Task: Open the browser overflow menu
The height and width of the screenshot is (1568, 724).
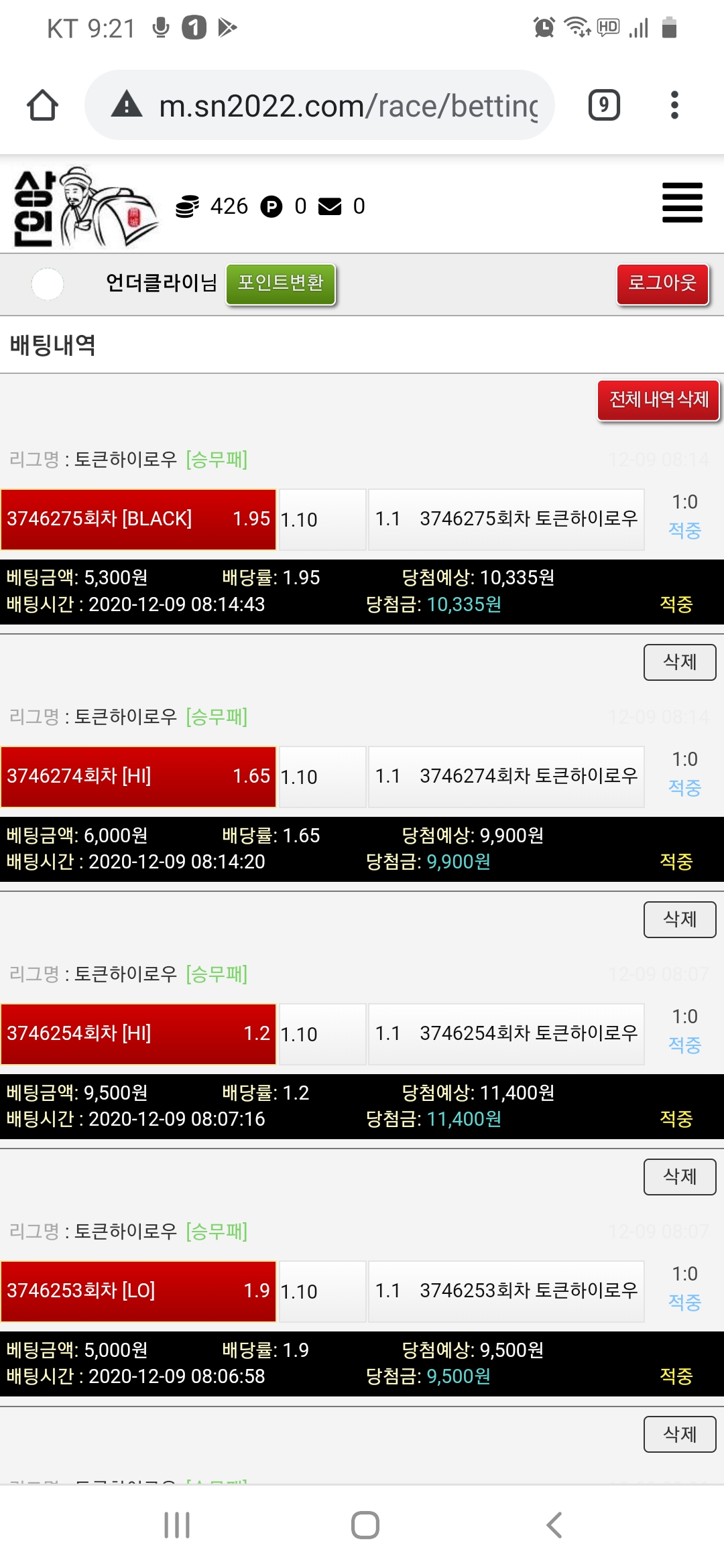Action: [x=674, y=105]
